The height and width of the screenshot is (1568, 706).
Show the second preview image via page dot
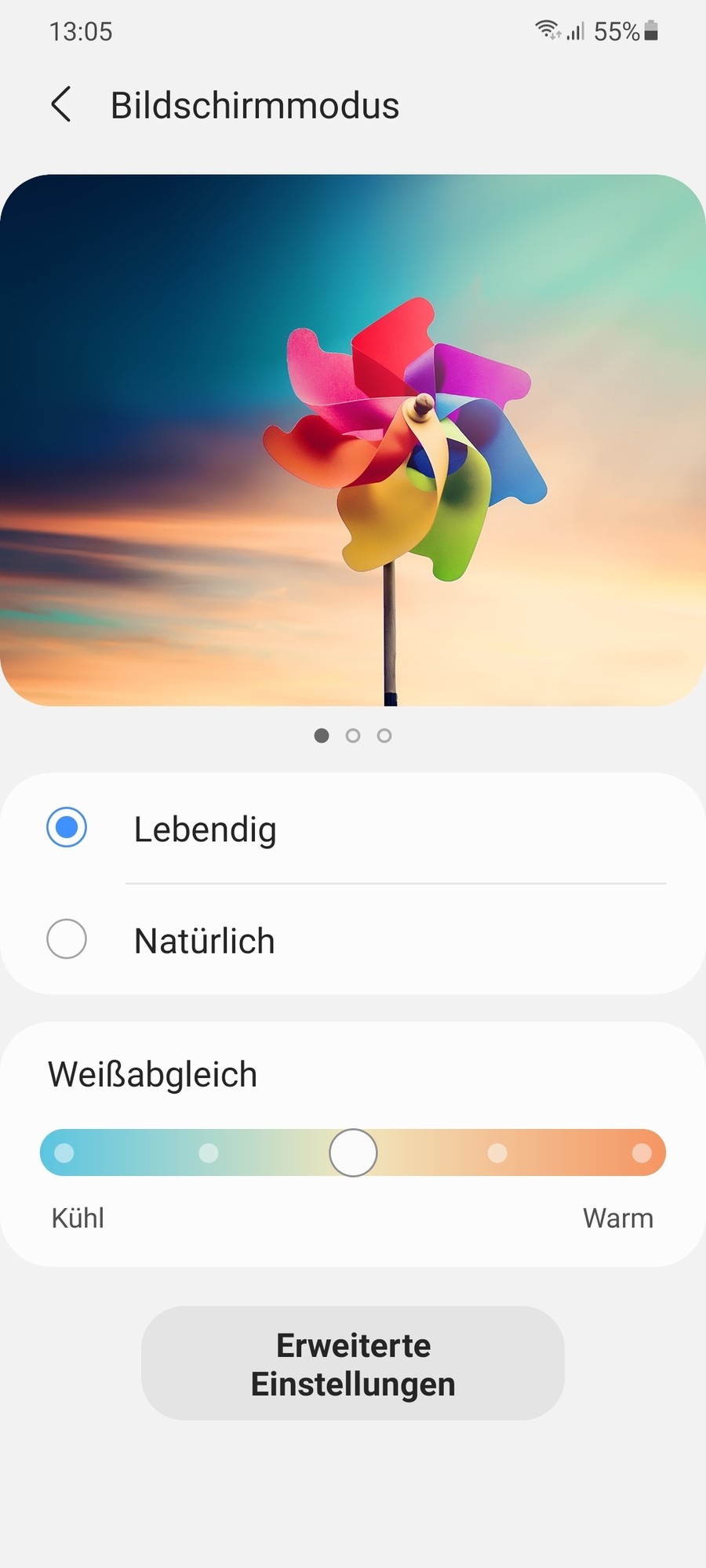click(x=353, y=735)
